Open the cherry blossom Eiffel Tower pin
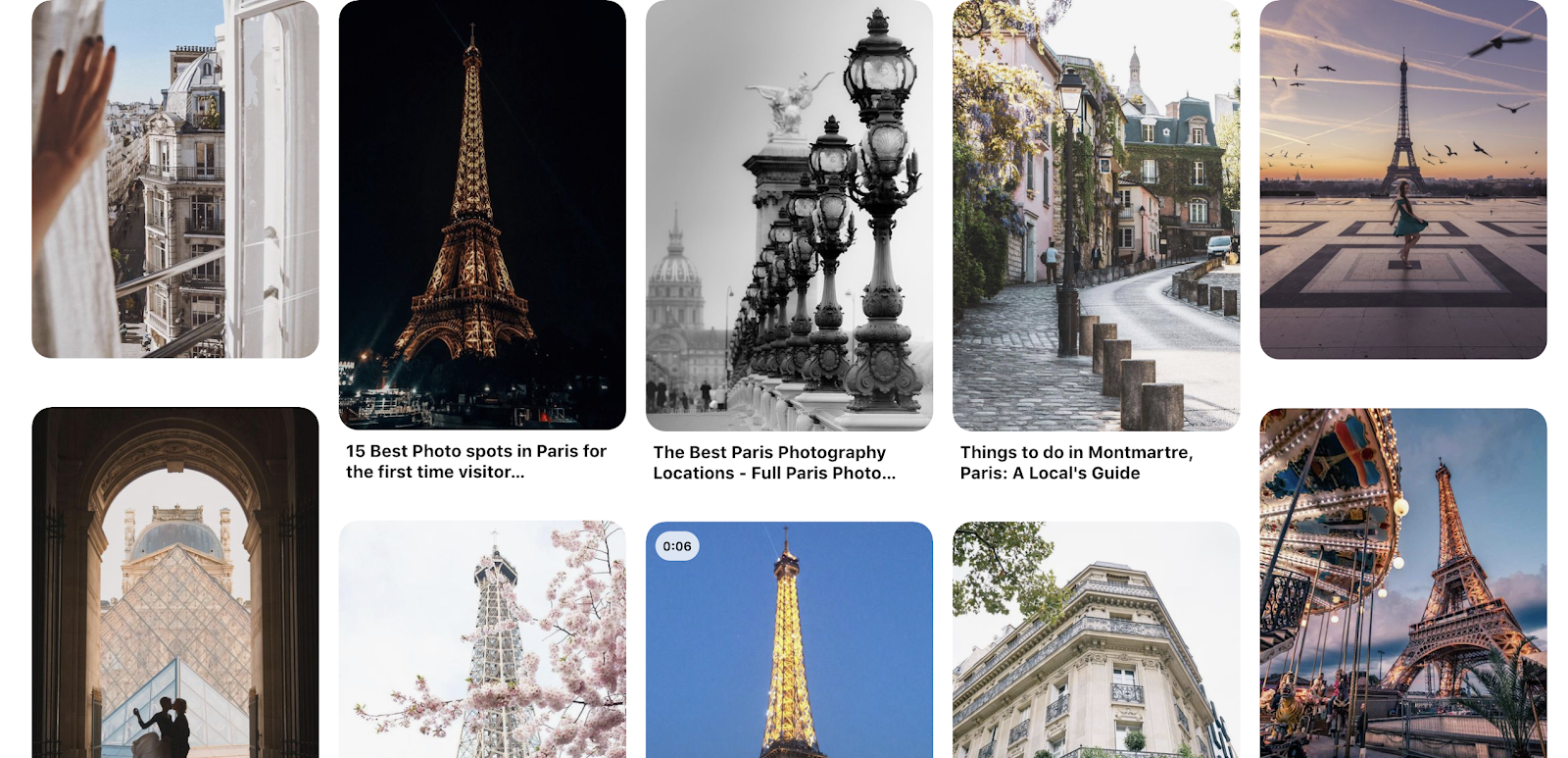 coord(482,639)
